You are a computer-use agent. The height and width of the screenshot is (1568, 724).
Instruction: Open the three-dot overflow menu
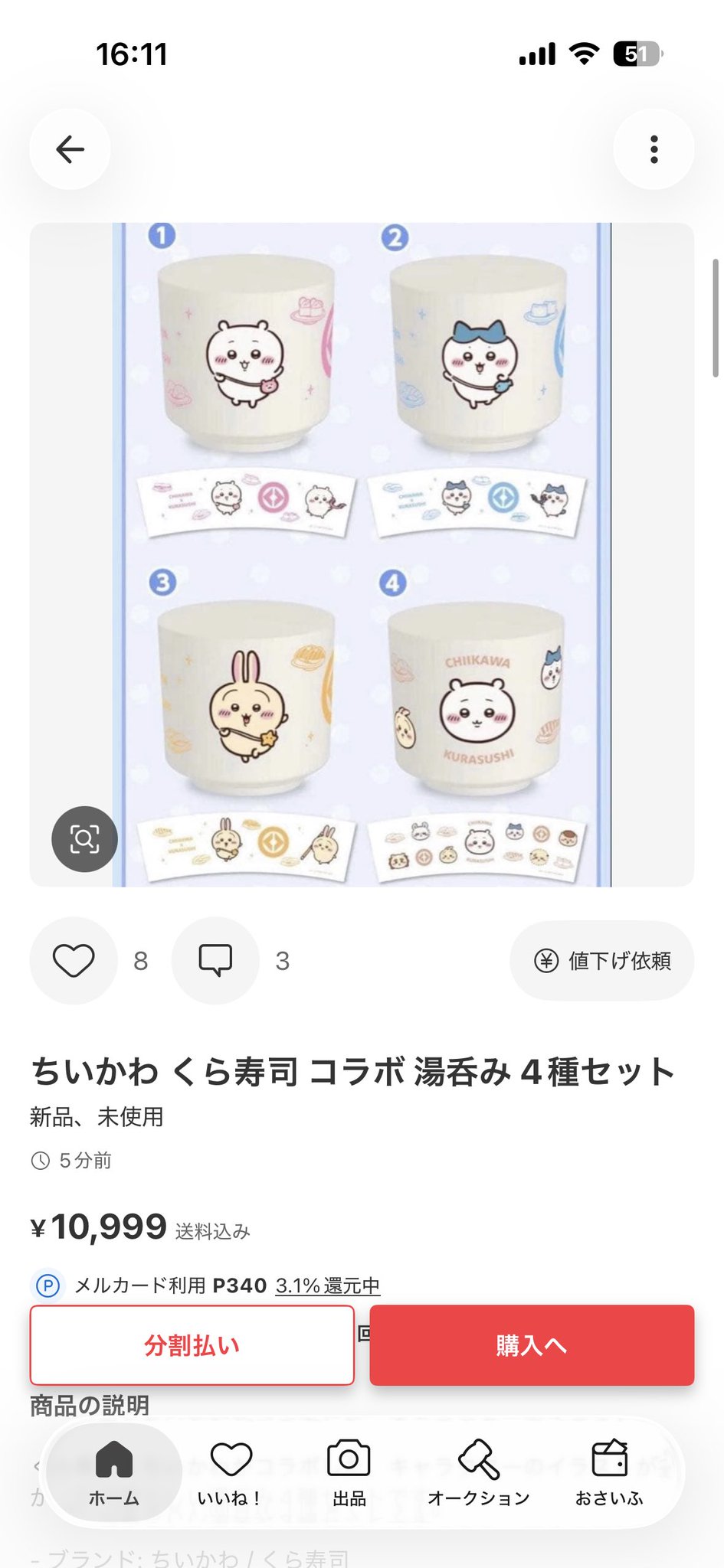[x=654, y=149]
